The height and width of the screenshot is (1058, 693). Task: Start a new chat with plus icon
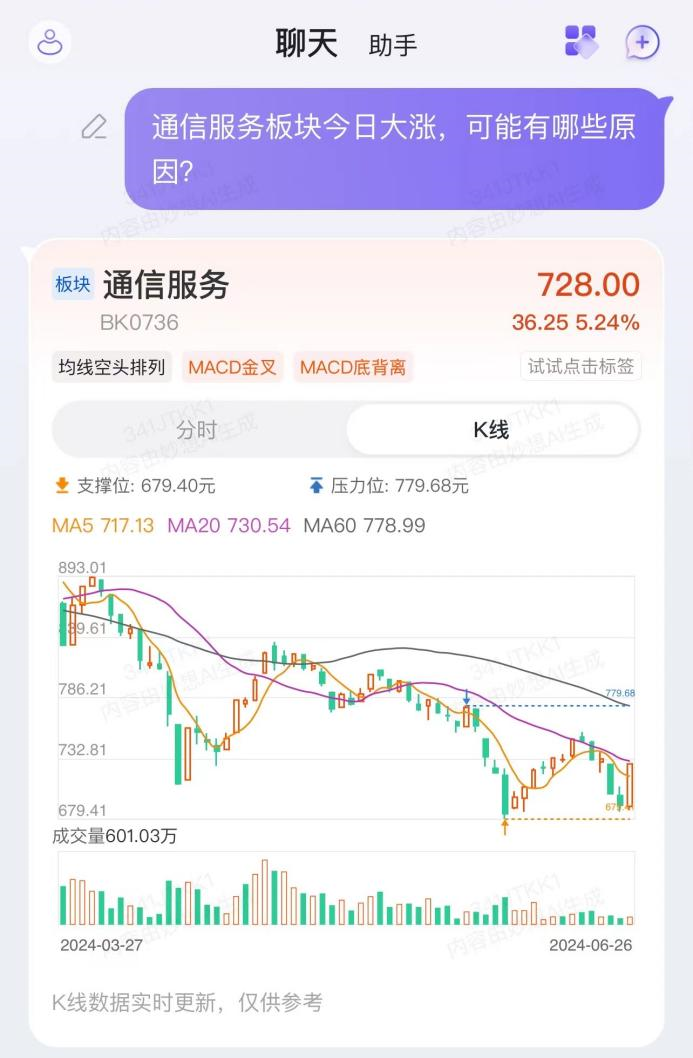pyautogui.click(x=642, y=42)
